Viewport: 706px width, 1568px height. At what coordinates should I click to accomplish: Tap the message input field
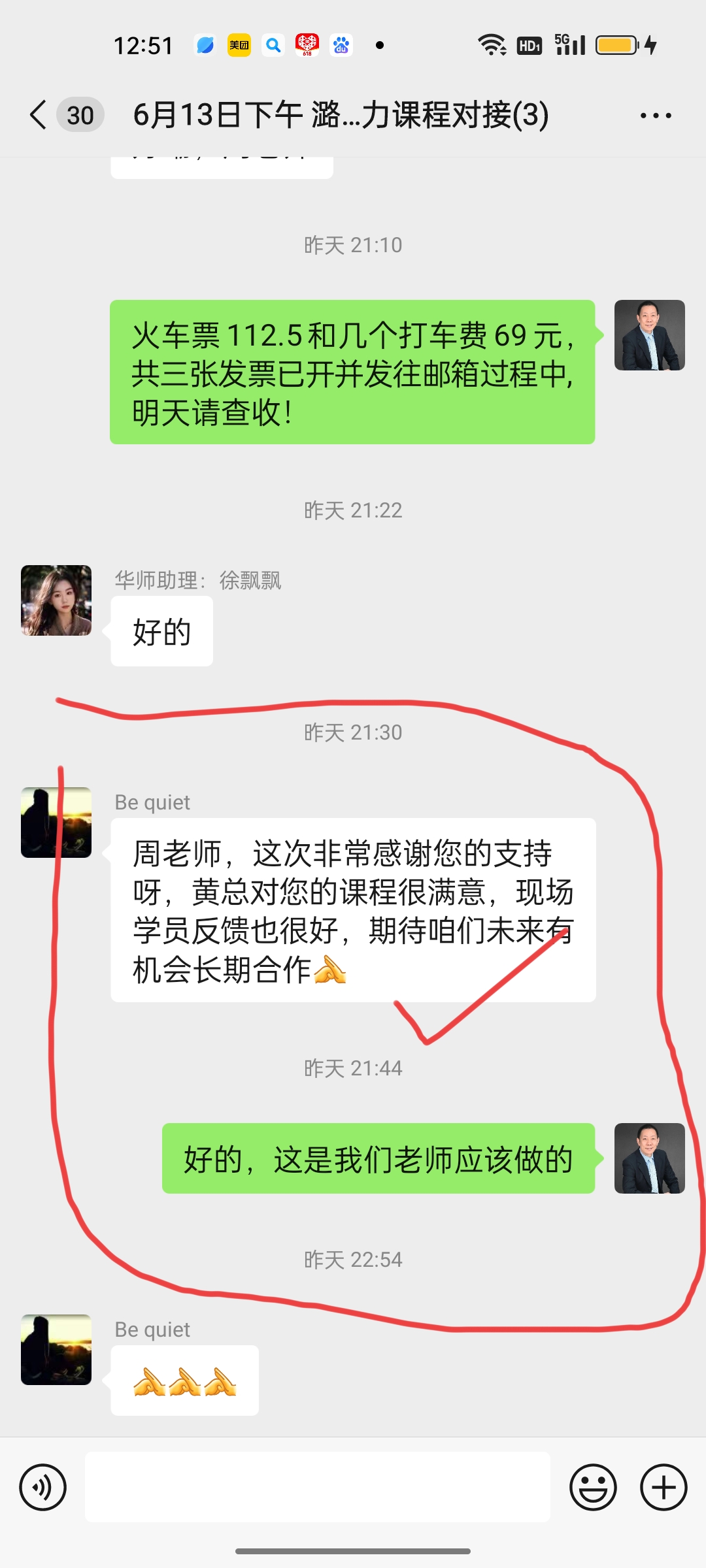(x=317, y=1488)
